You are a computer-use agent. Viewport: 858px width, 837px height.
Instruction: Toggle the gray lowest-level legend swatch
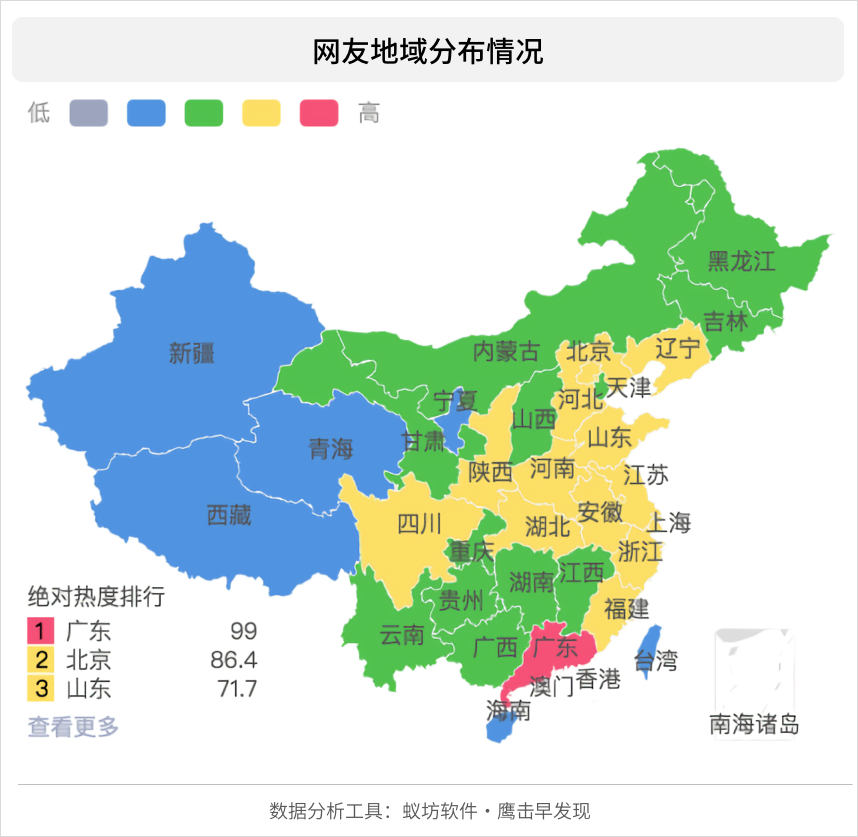(88, 113)
